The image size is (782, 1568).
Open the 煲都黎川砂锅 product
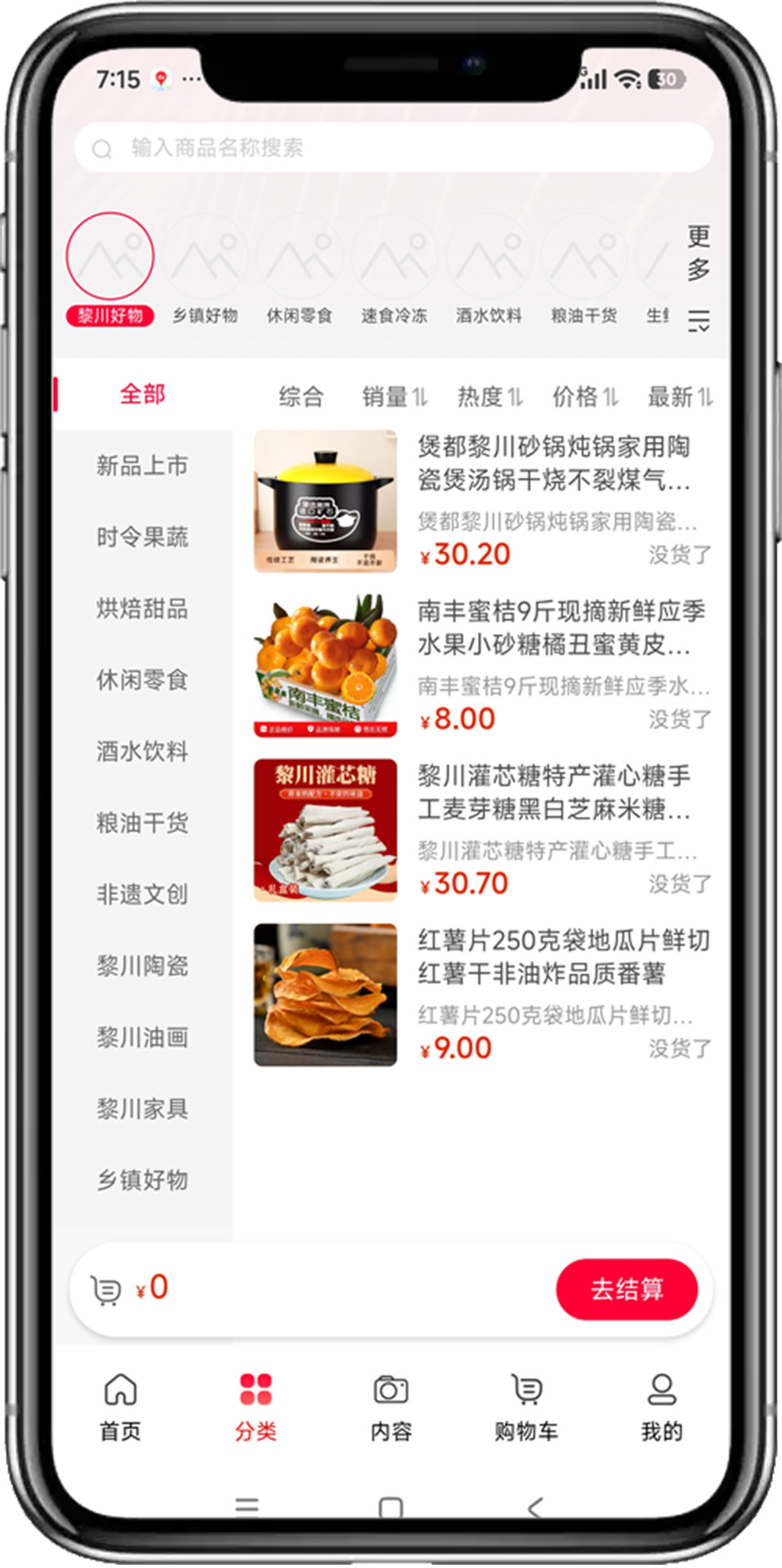[x=482, y=501]
